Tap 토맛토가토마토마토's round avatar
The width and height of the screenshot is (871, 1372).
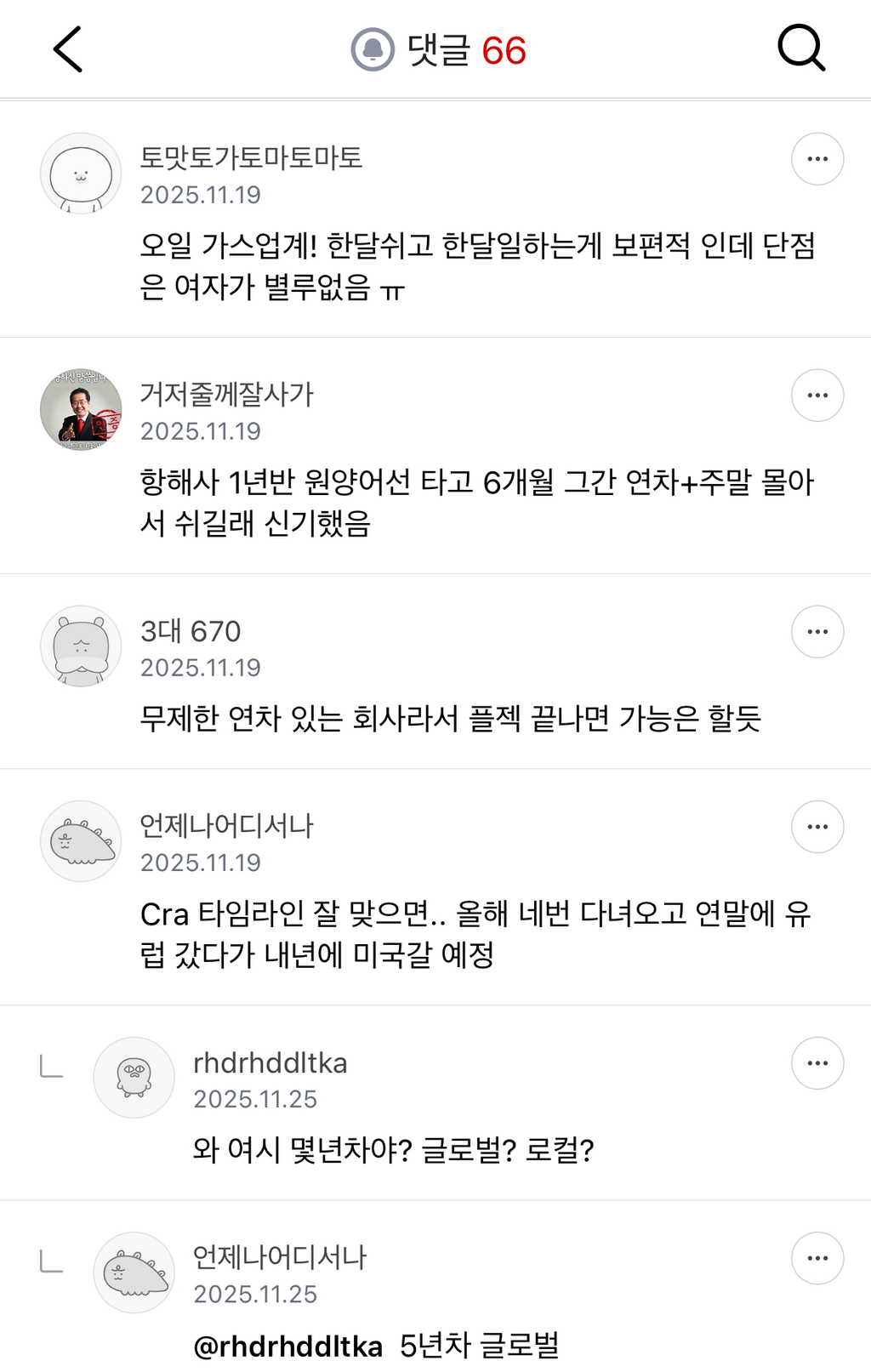(81, 173)
